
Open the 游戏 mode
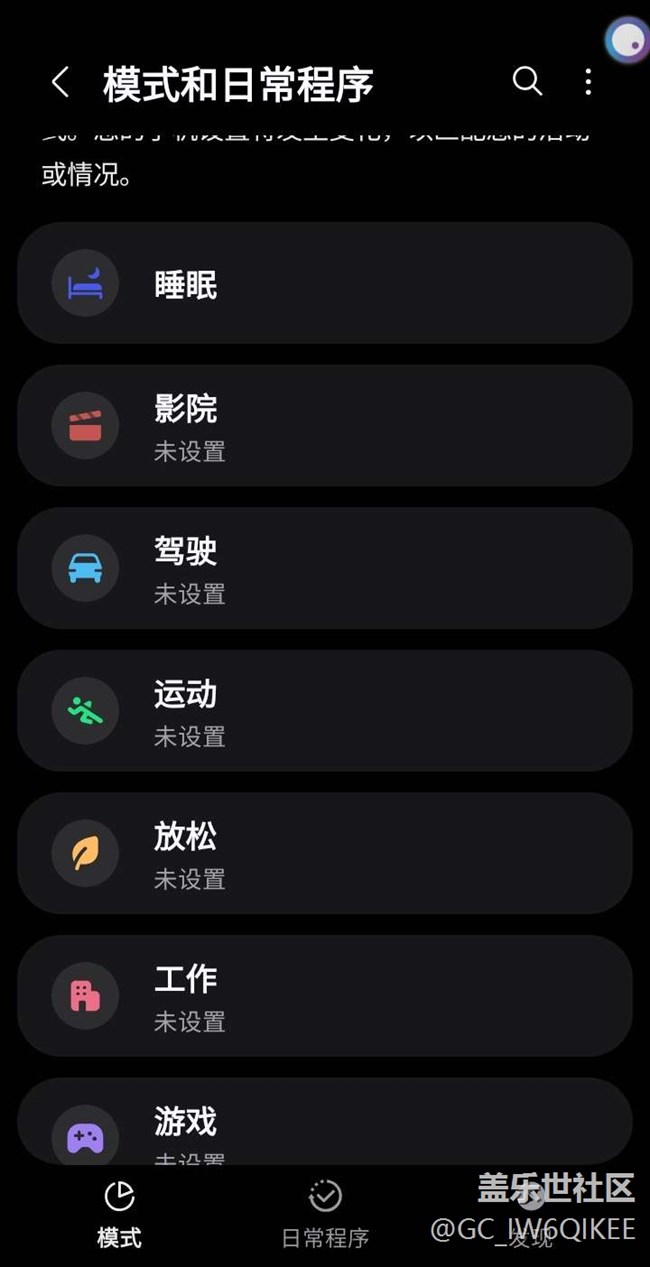pyautogui.click(x=325, y=1125)
